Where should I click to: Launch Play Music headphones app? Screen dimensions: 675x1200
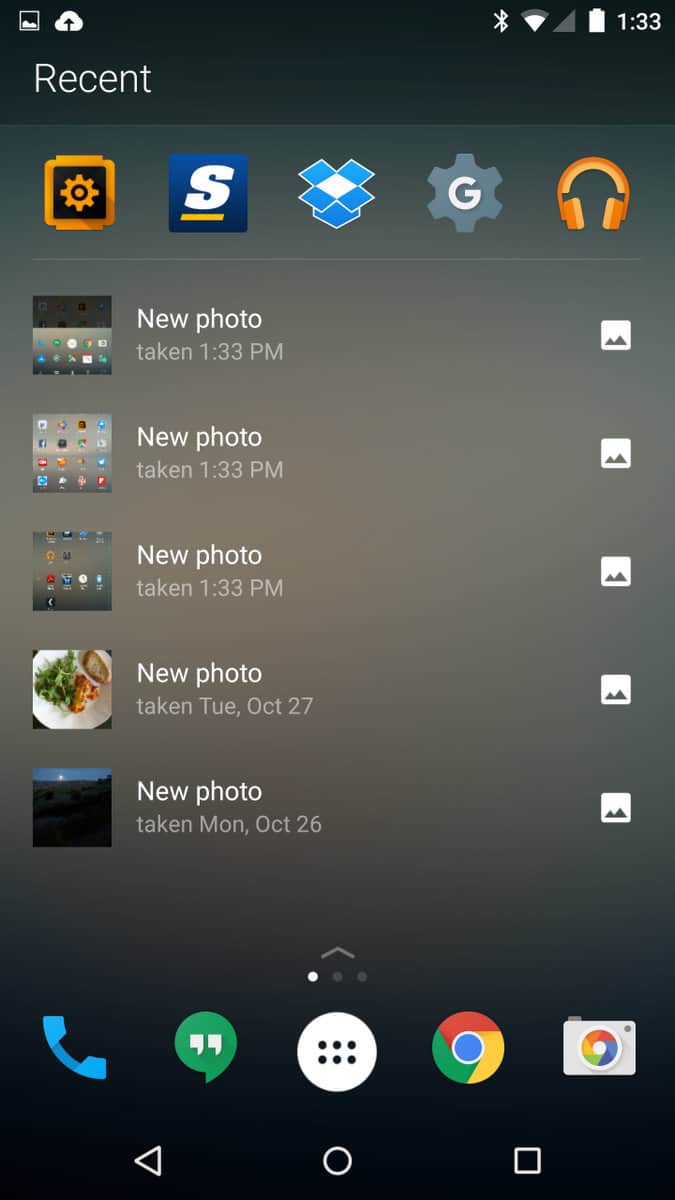point(593,193)
